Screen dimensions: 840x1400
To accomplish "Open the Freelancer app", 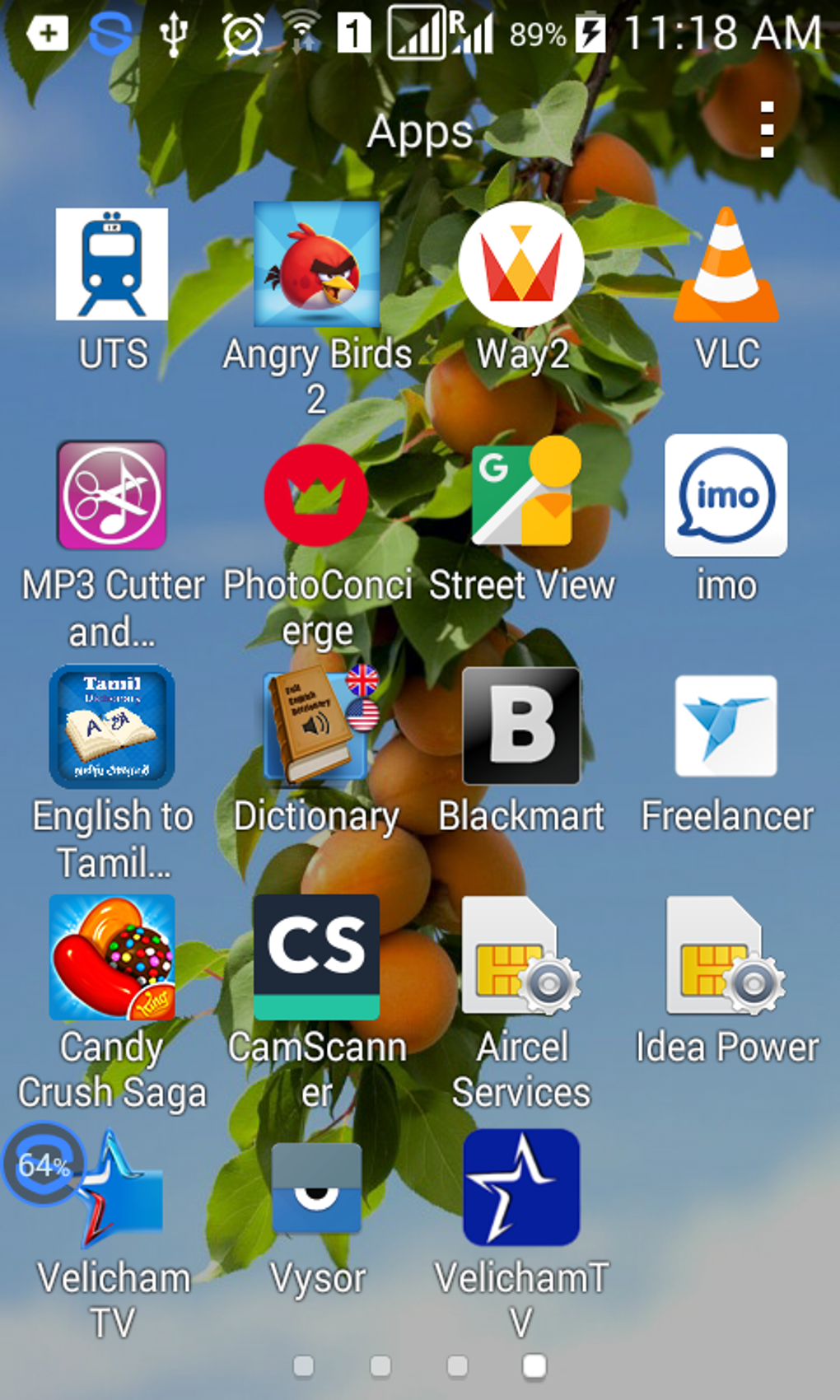I will click(x=726, y=726).
